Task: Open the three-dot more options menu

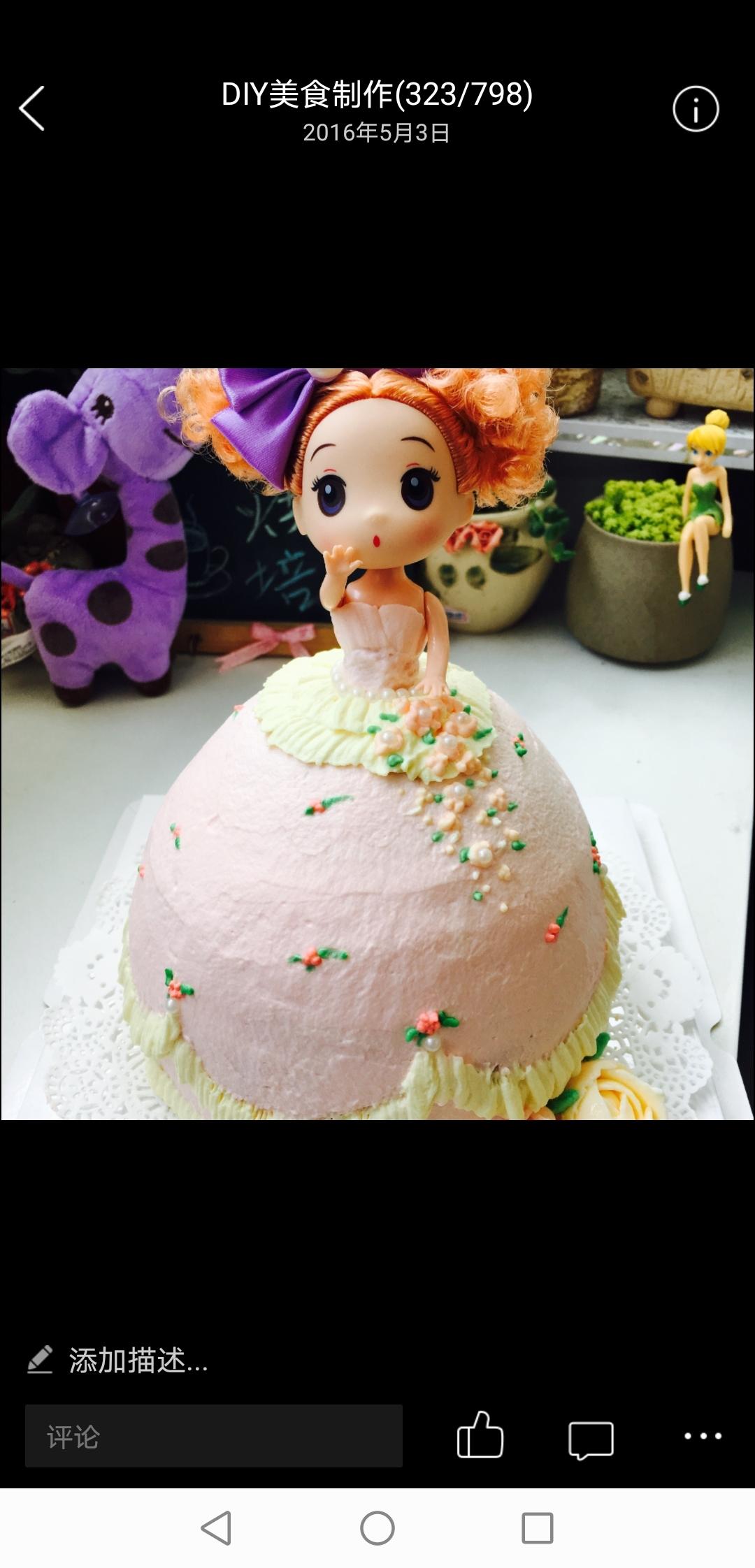Action: pyautogui.click(x=703, y=1436)
